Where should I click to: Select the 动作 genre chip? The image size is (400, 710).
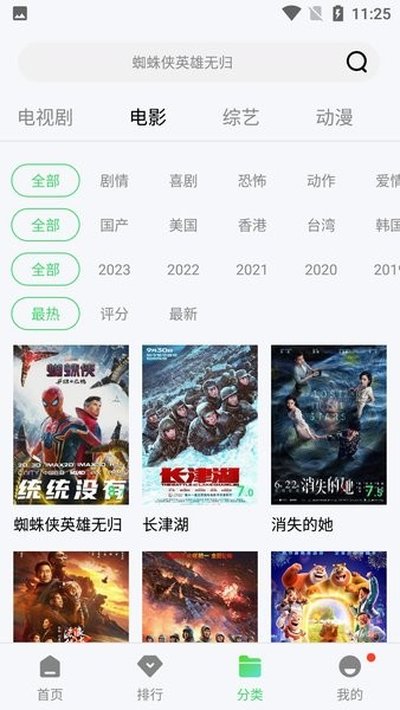click(x=321, y=181)
